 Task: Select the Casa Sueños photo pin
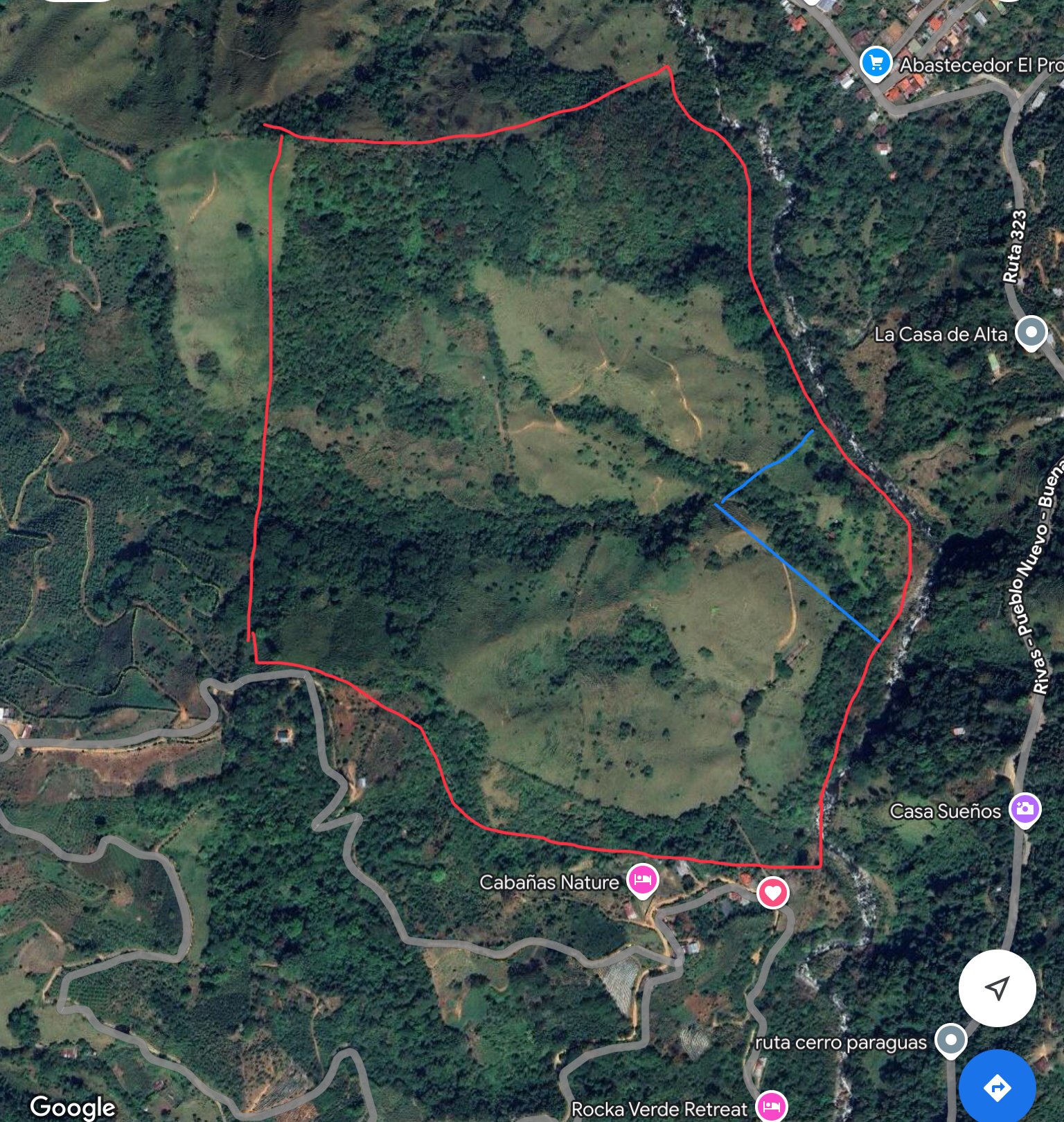[x=1025, y=810]
